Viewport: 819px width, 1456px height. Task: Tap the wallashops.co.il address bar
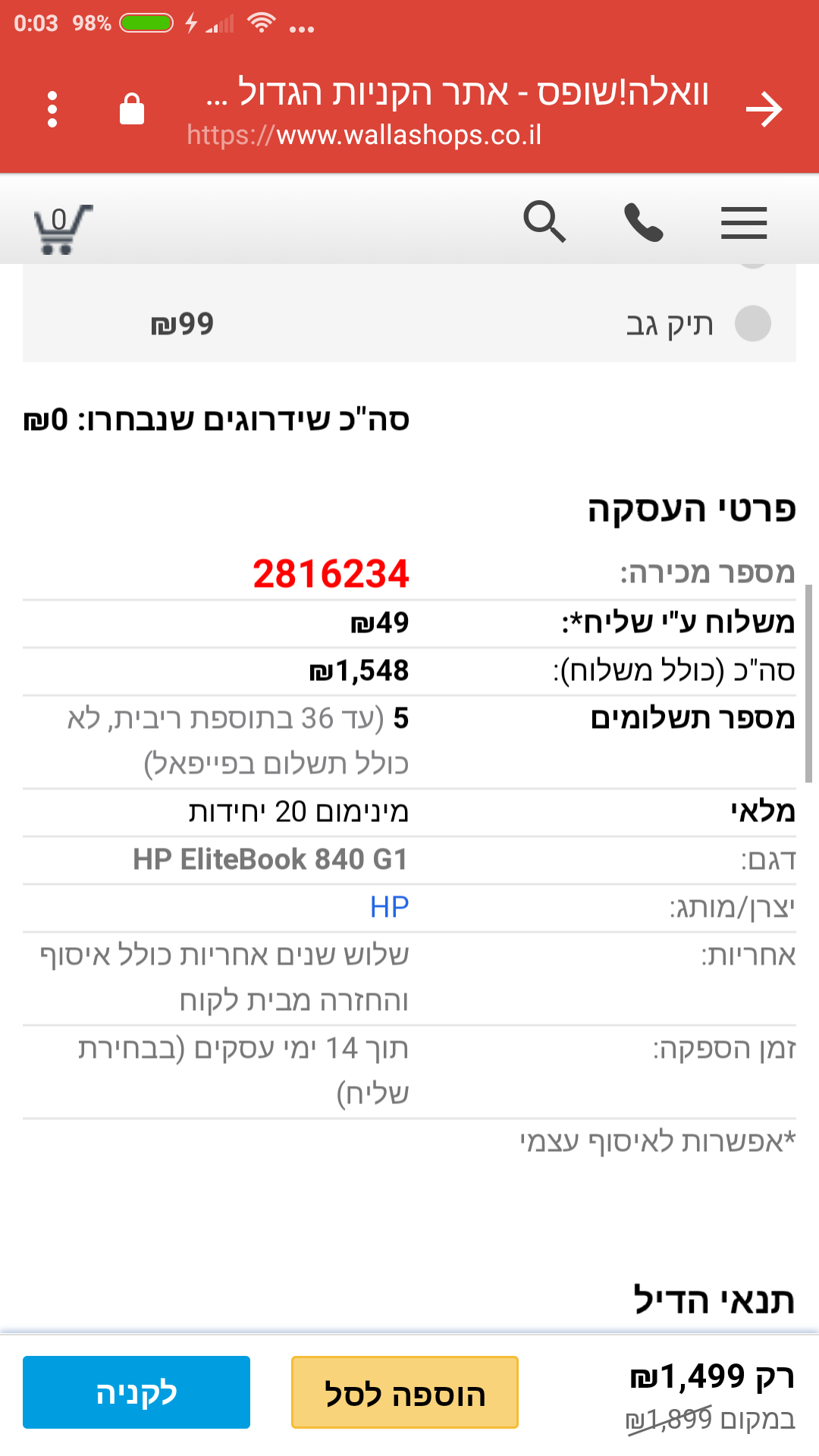(449, 111)
